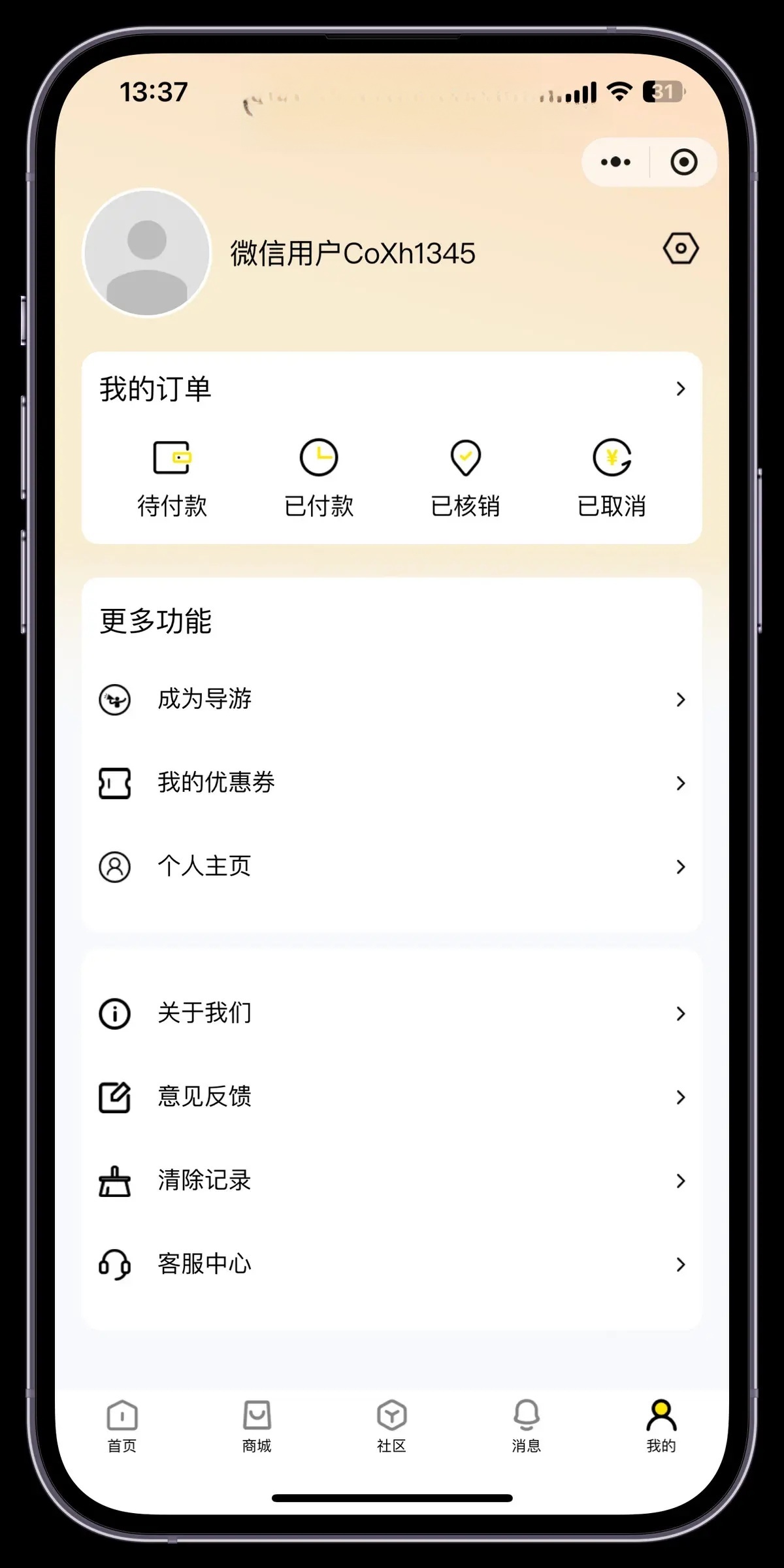Open the settings hexagon icon
784x1568 pixels.
[x=681, y=249]
